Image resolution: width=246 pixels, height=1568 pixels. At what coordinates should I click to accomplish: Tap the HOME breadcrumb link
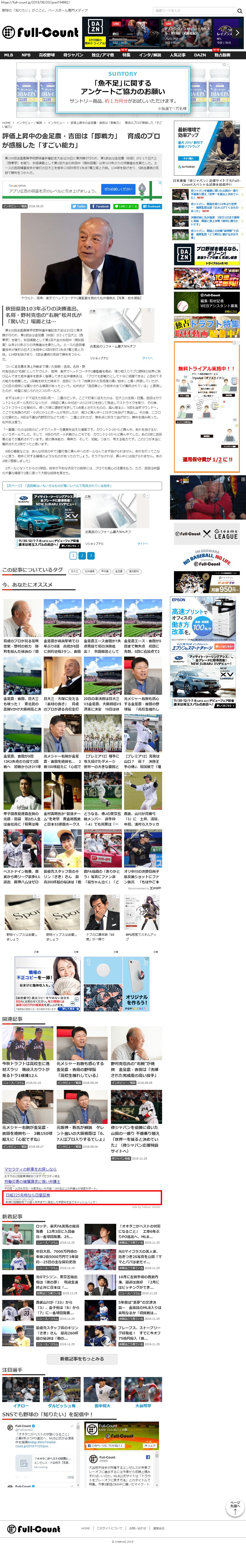point(6,122)
